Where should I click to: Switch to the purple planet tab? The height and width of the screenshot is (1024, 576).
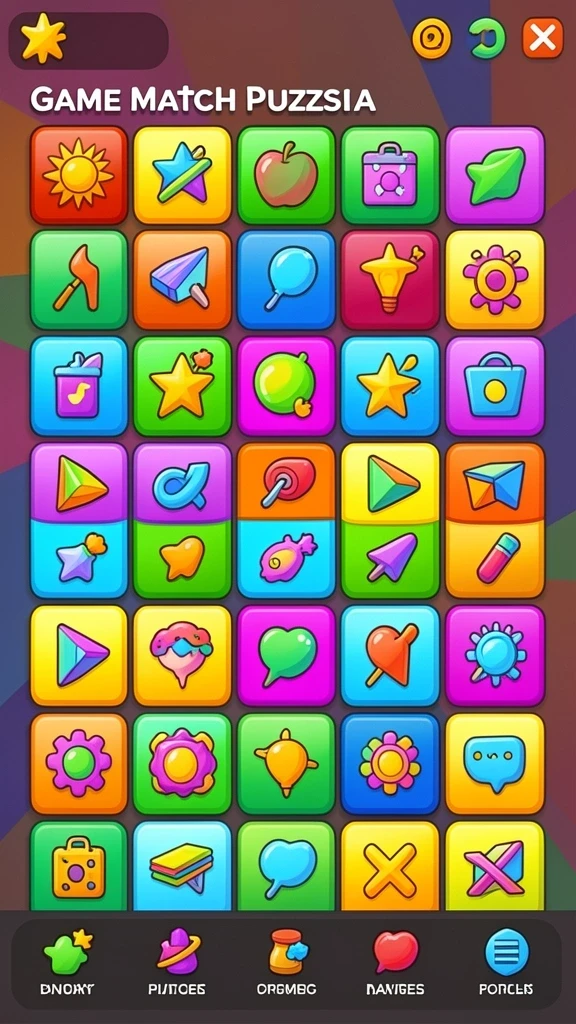click(x=177, y=963)
